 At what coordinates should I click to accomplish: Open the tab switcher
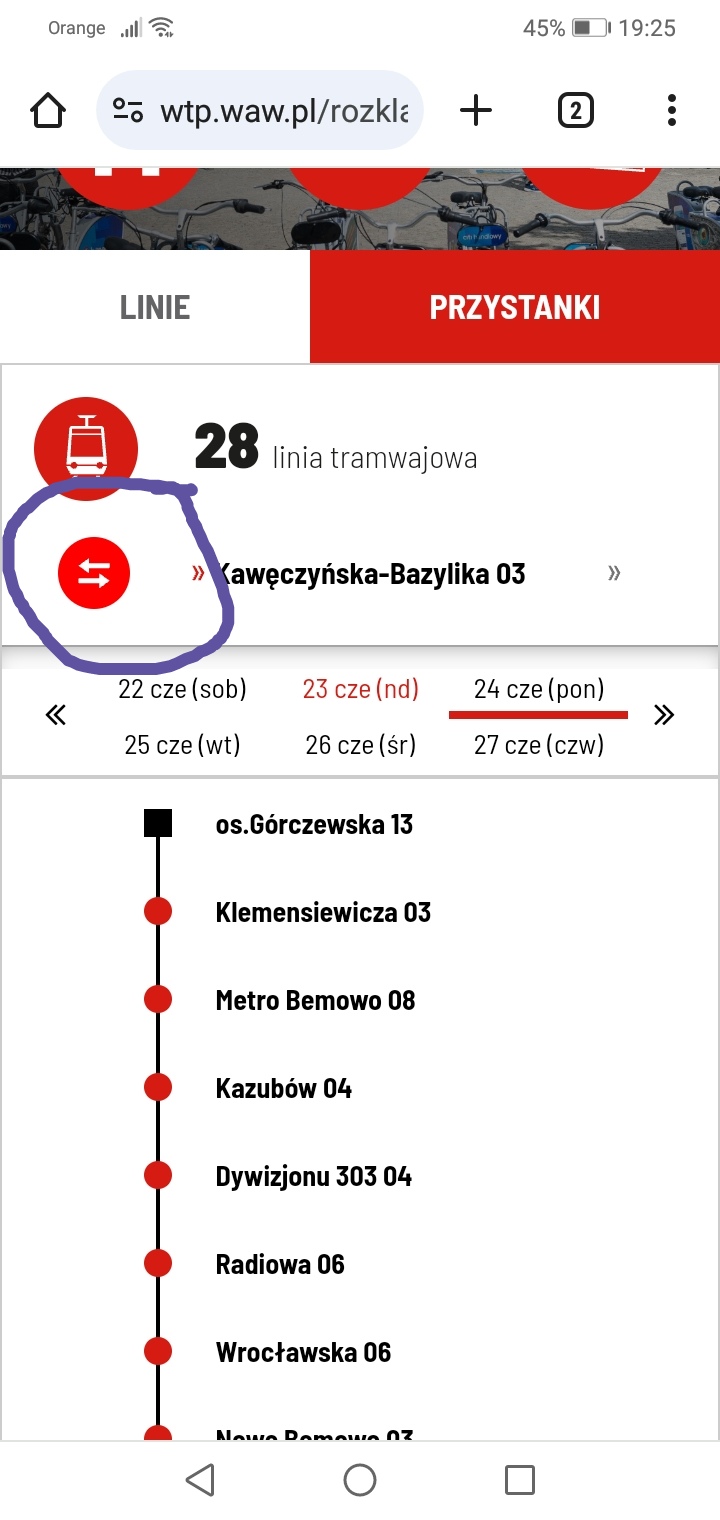pyautogui.click(x=575, y=110)
